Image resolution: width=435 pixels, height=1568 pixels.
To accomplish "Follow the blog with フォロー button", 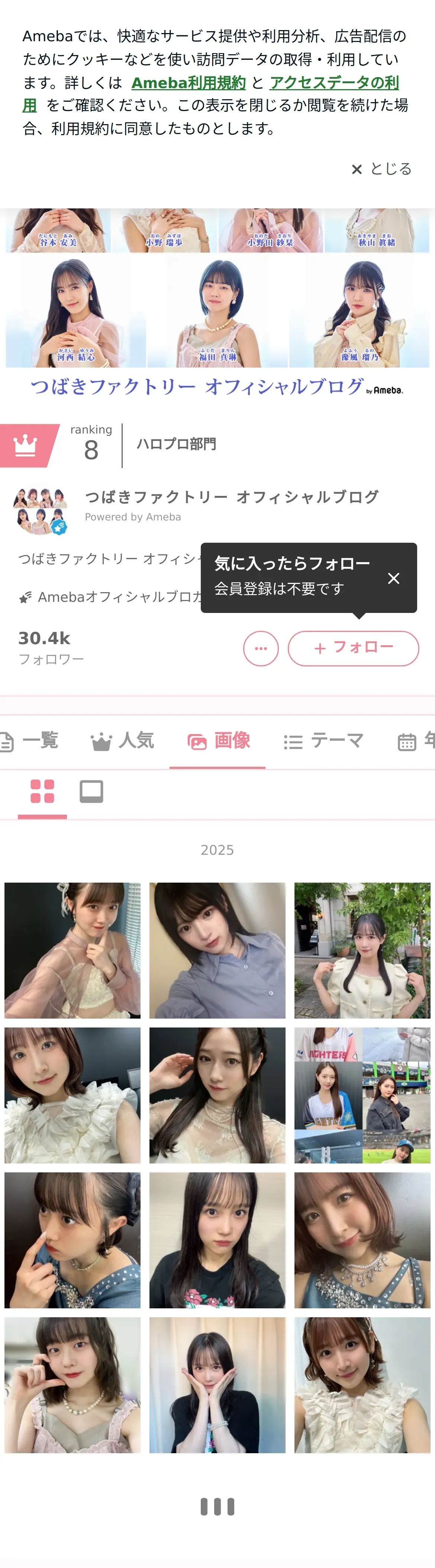I will [353, 648].
